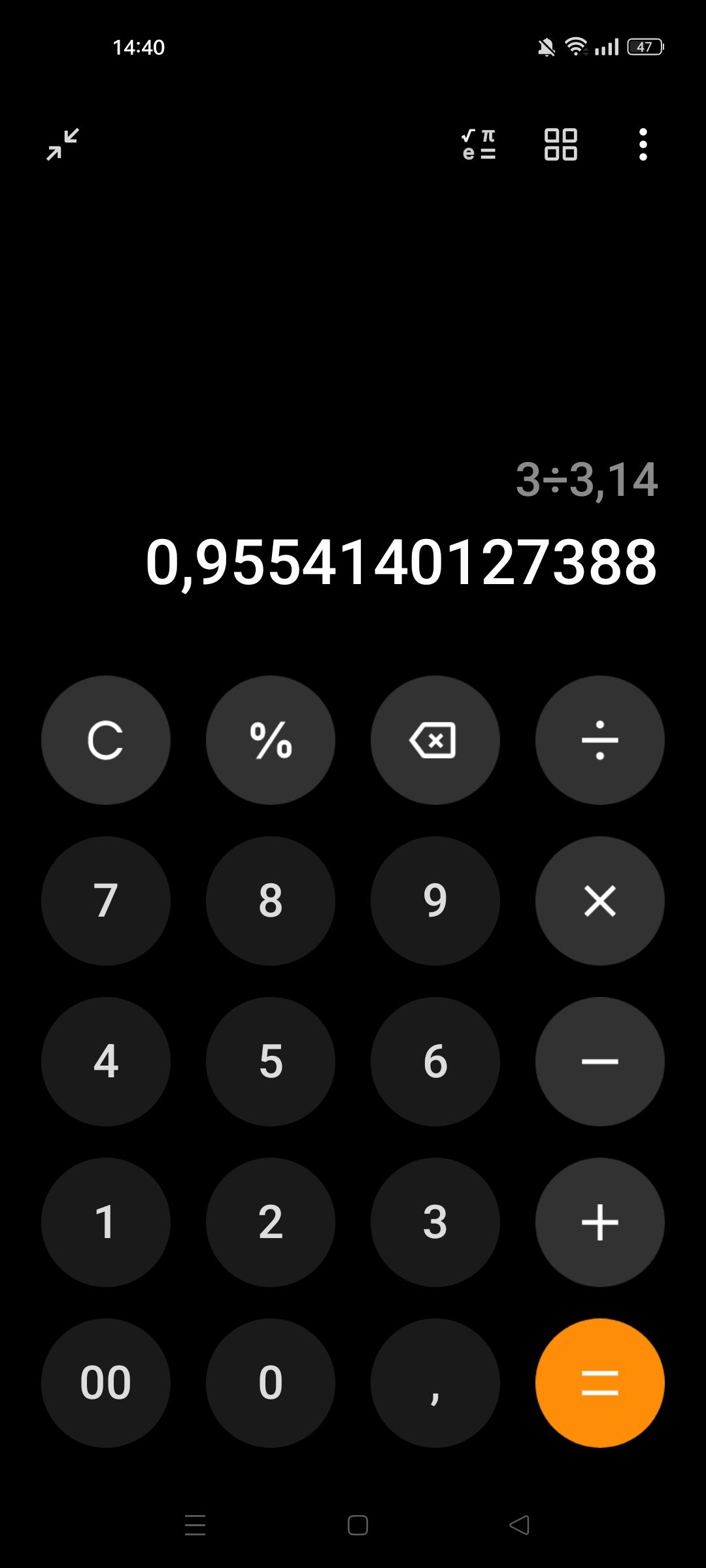Screen dimensions: 706x1568
Task: Enter the digit 9
Action: (435, 901)
